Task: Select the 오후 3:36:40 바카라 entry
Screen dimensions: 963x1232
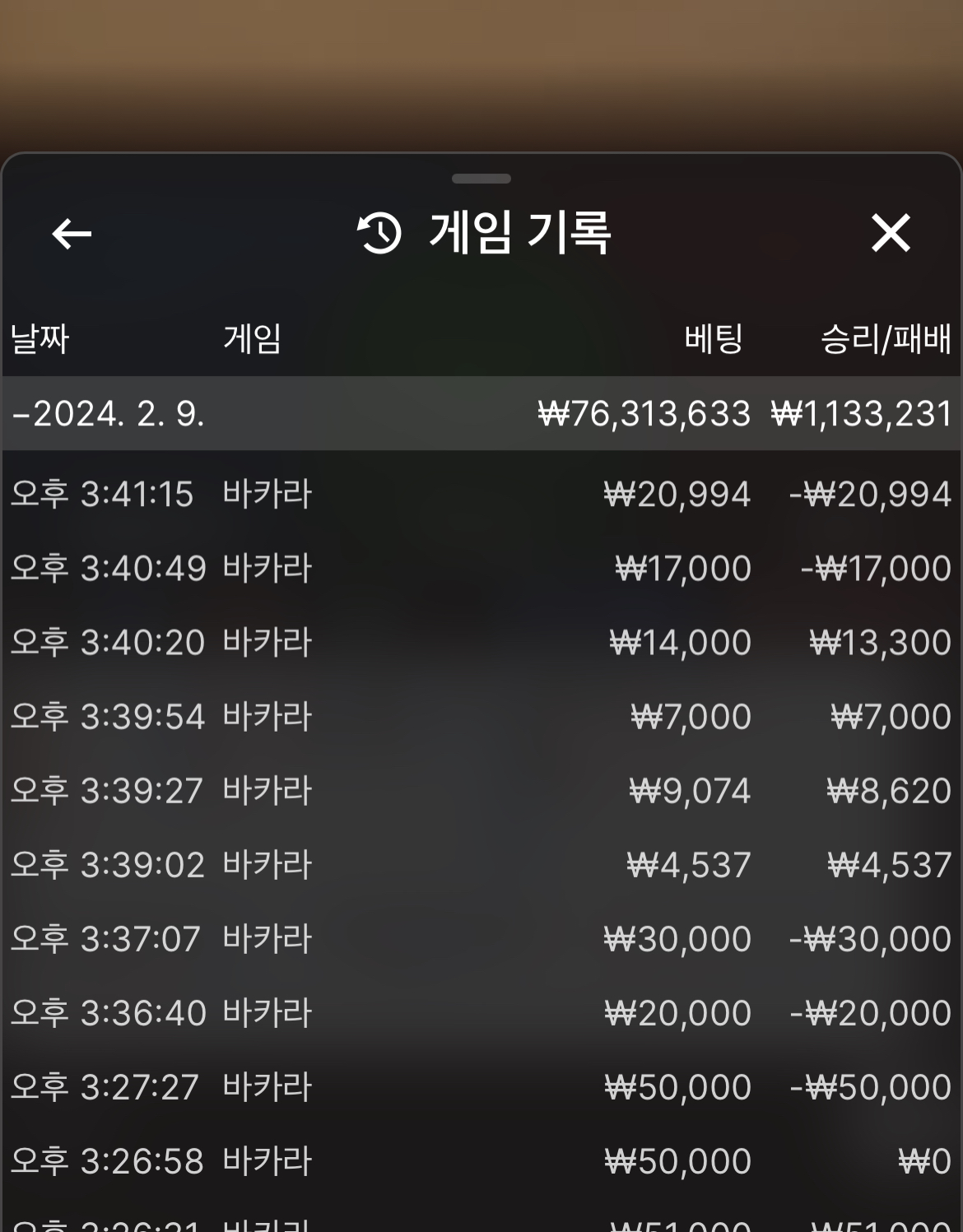Action: click(x=481, y=1013)
